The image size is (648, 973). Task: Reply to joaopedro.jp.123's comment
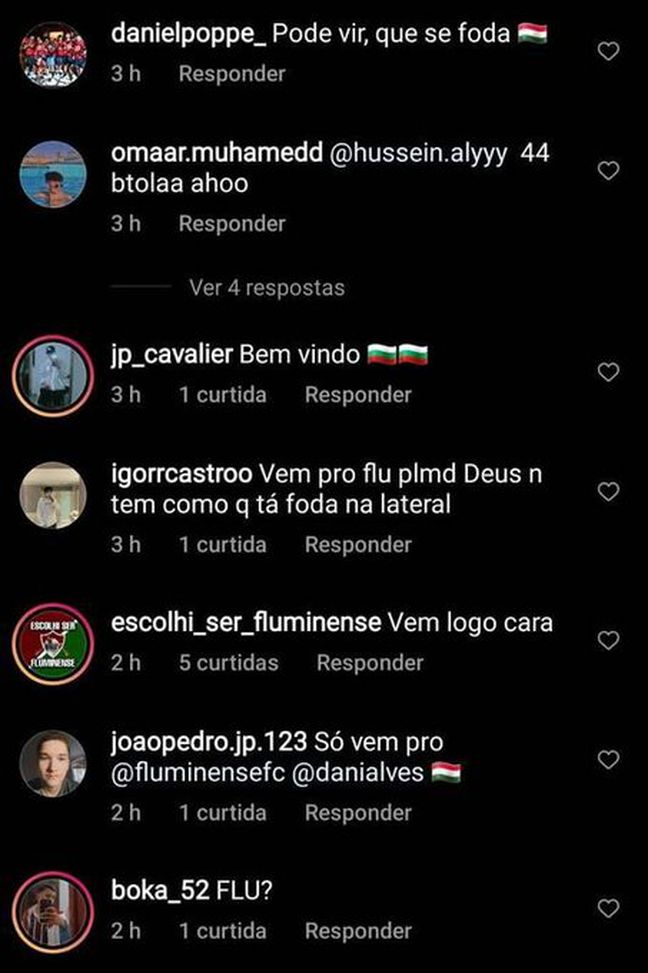[x=358, y=813]
